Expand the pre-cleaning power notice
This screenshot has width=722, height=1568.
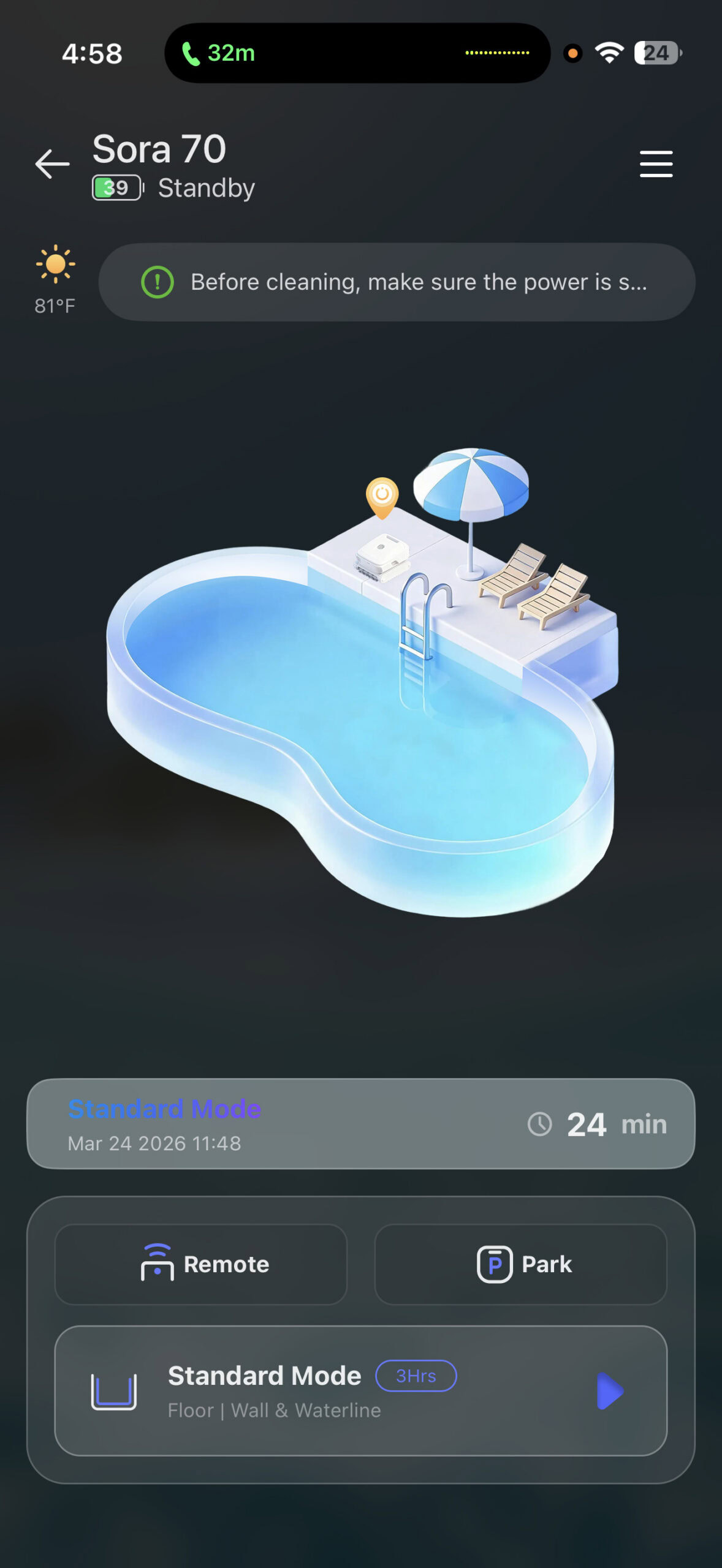[397, 282]
